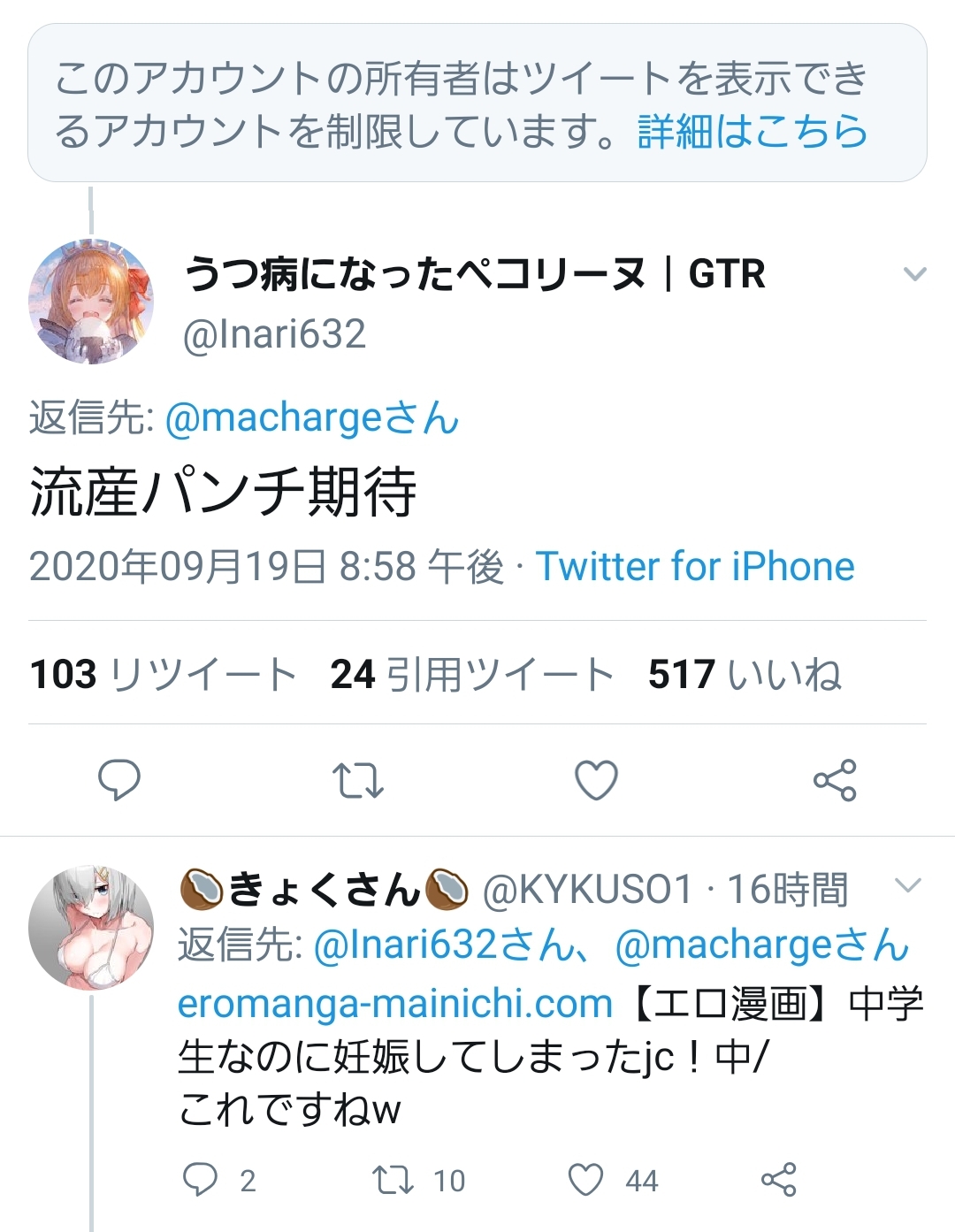Open the @macharge mention above 流産パンチ期待
955x1232 pixels.
311,418
